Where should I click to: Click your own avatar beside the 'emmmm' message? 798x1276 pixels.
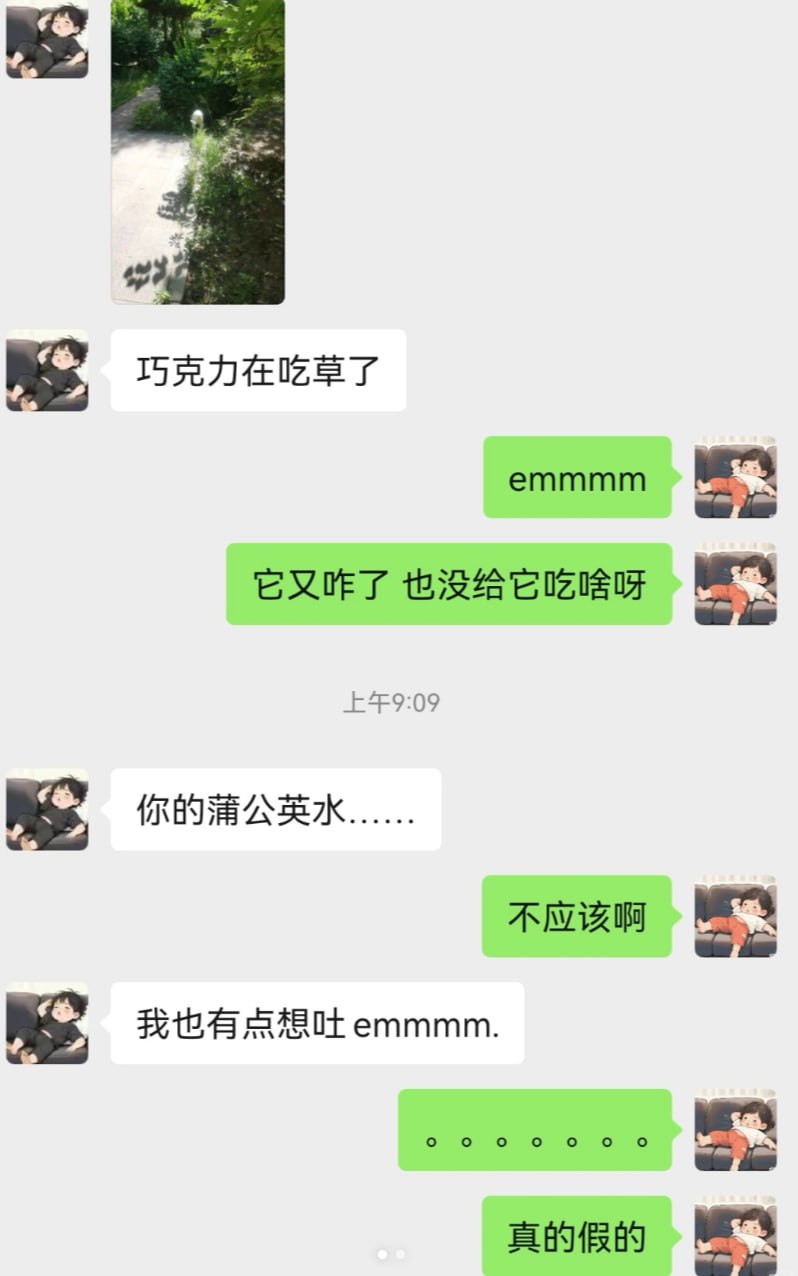point(737,478)
